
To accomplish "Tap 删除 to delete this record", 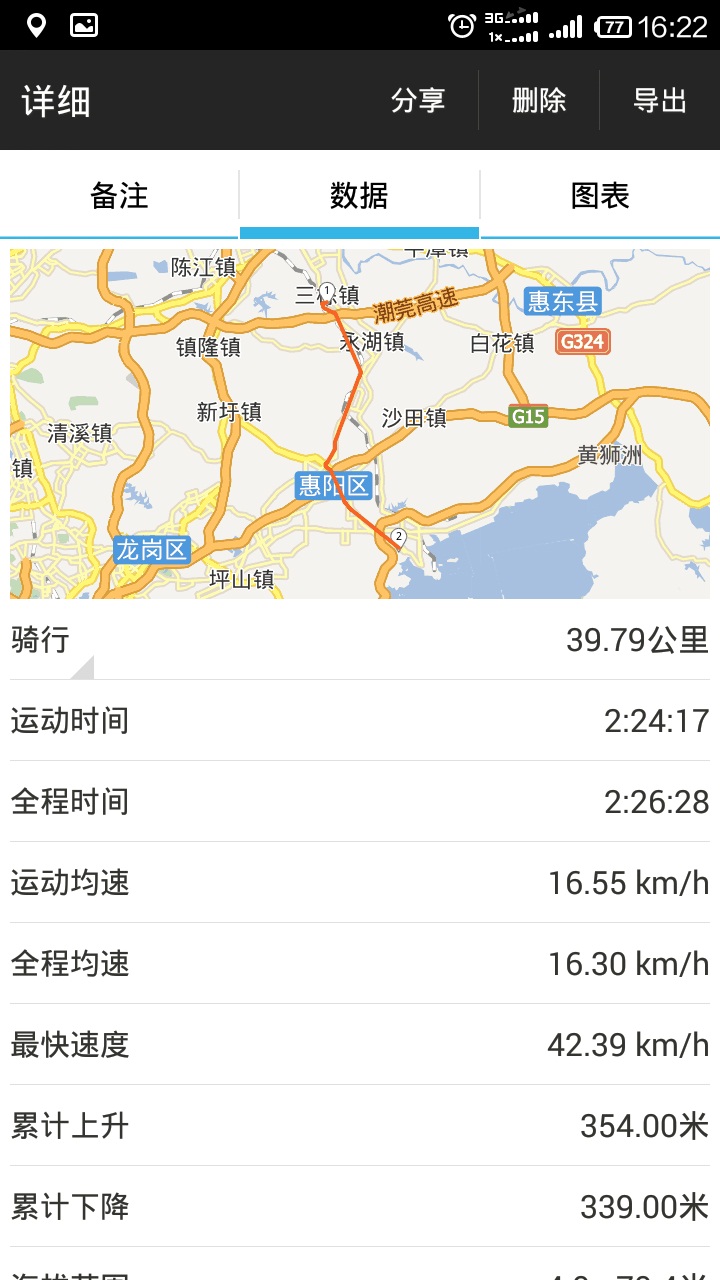I will click(541, 101).
